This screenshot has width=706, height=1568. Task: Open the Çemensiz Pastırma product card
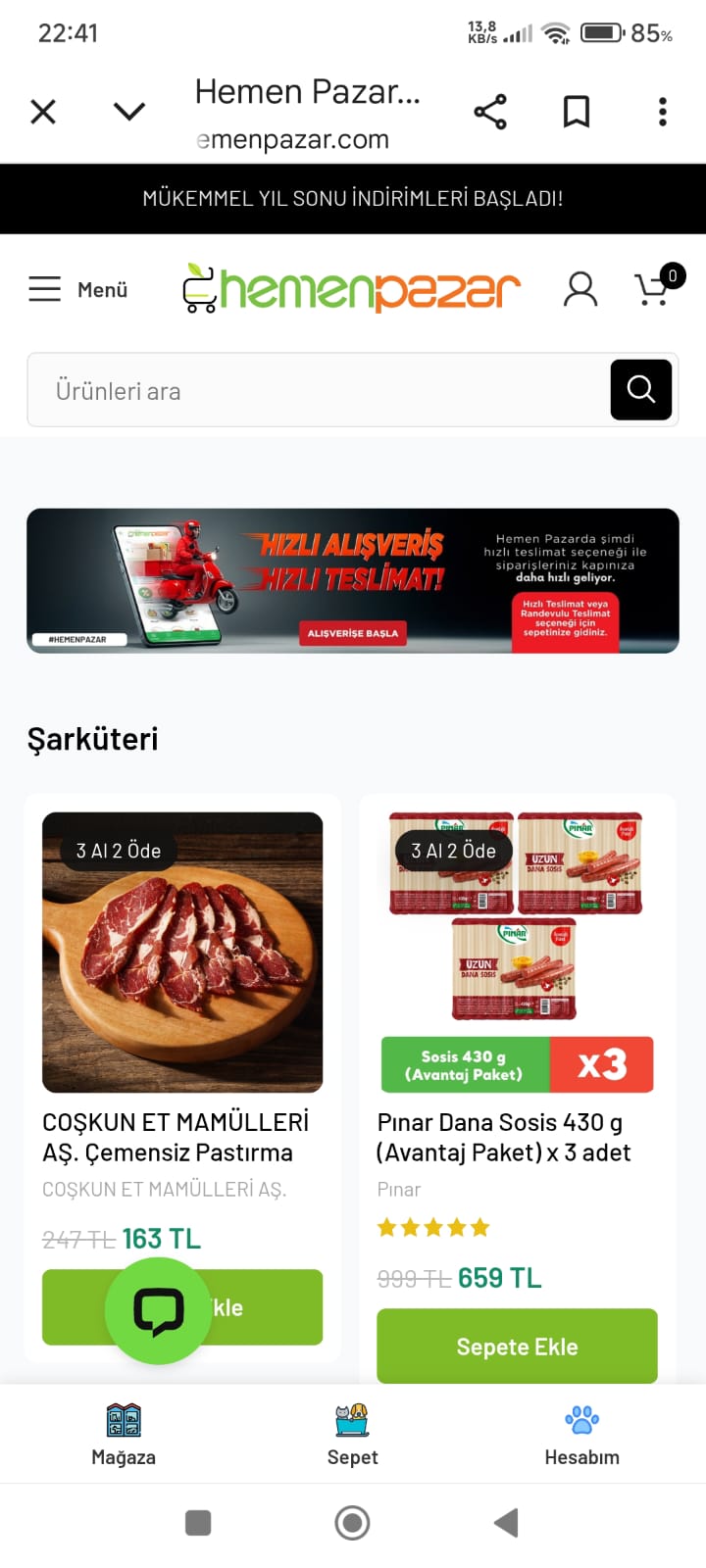182,952
